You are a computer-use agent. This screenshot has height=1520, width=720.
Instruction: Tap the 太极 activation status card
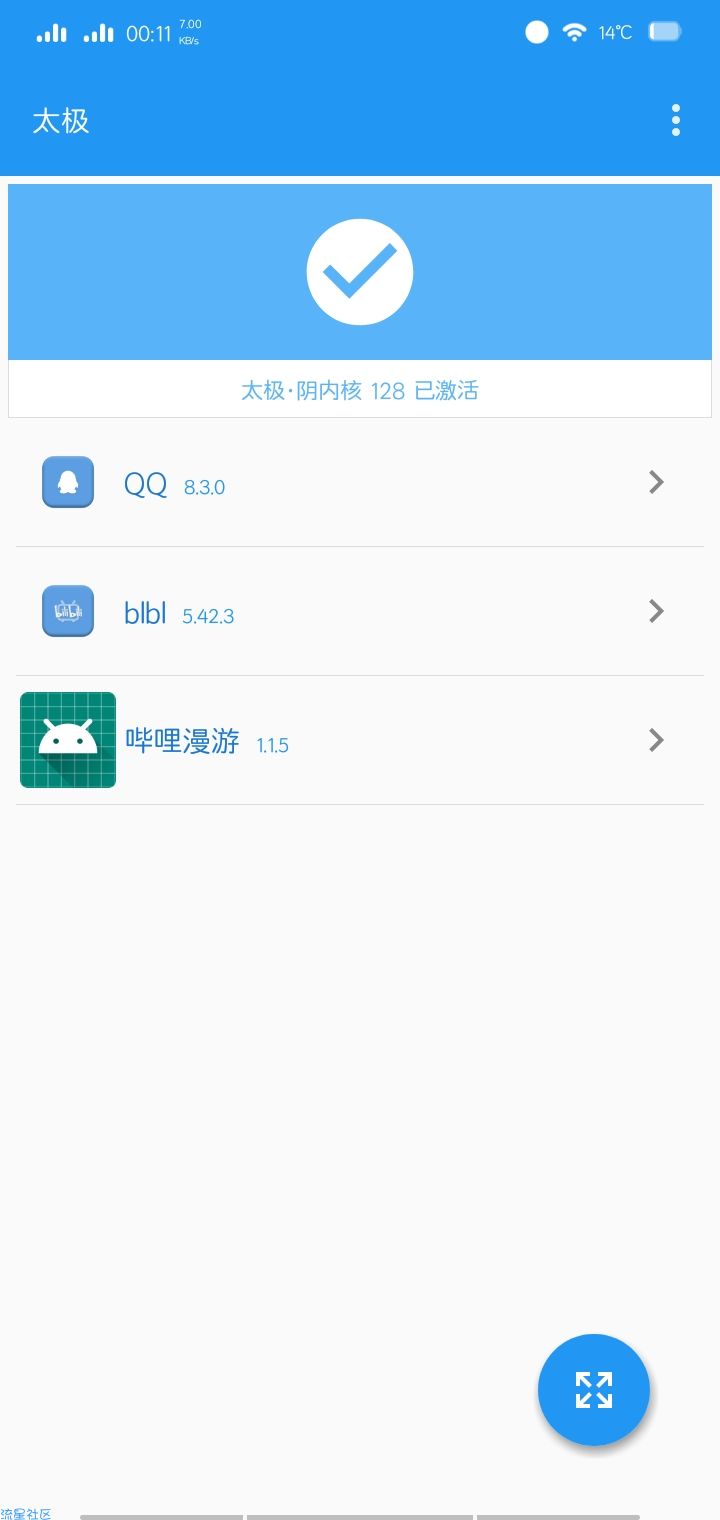coord(360,300)
